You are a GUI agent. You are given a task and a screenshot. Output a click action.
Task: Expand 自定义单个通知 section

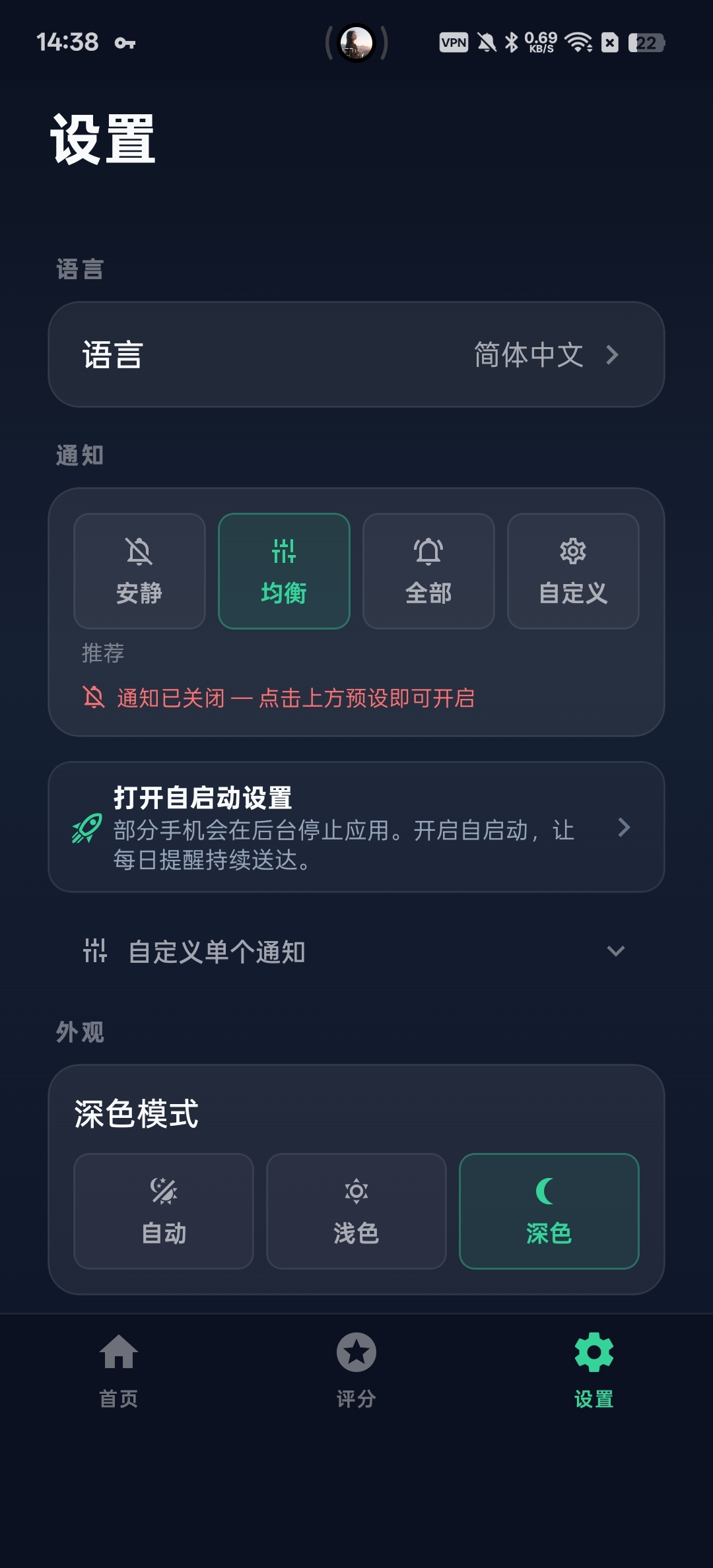tap(356, 951)
